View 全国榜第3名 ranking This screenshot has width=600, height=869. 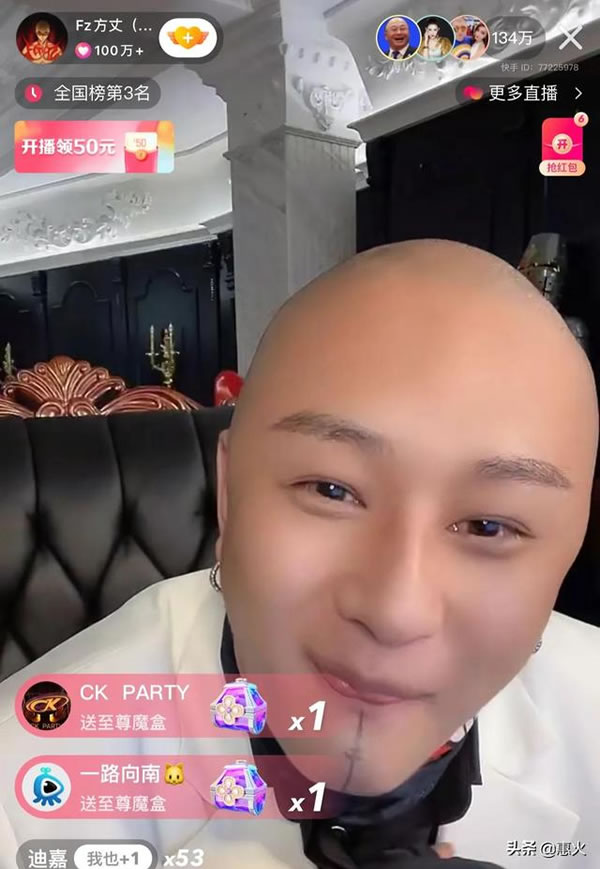coord(90,93)
